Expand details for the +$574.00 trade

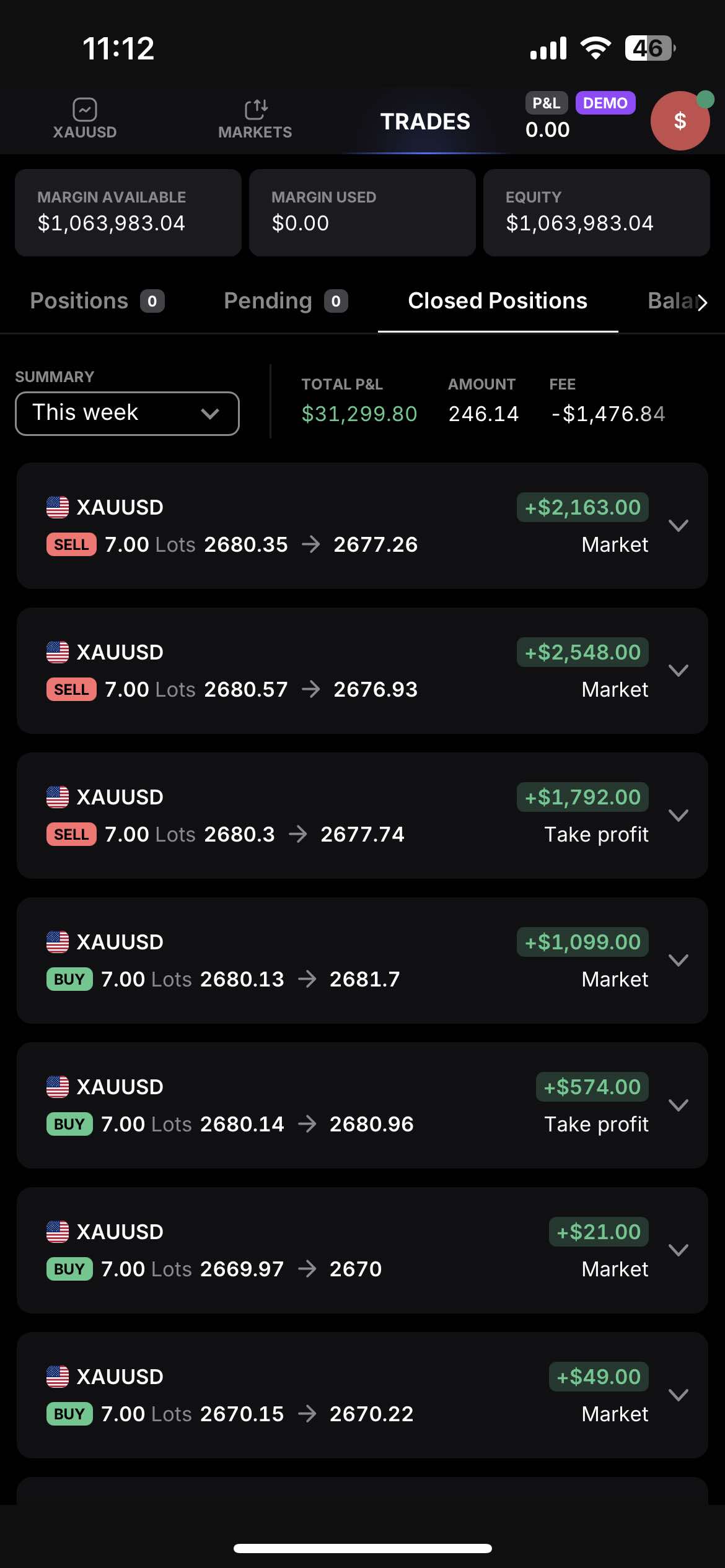pyautogui.click(x=679, y=1104)
